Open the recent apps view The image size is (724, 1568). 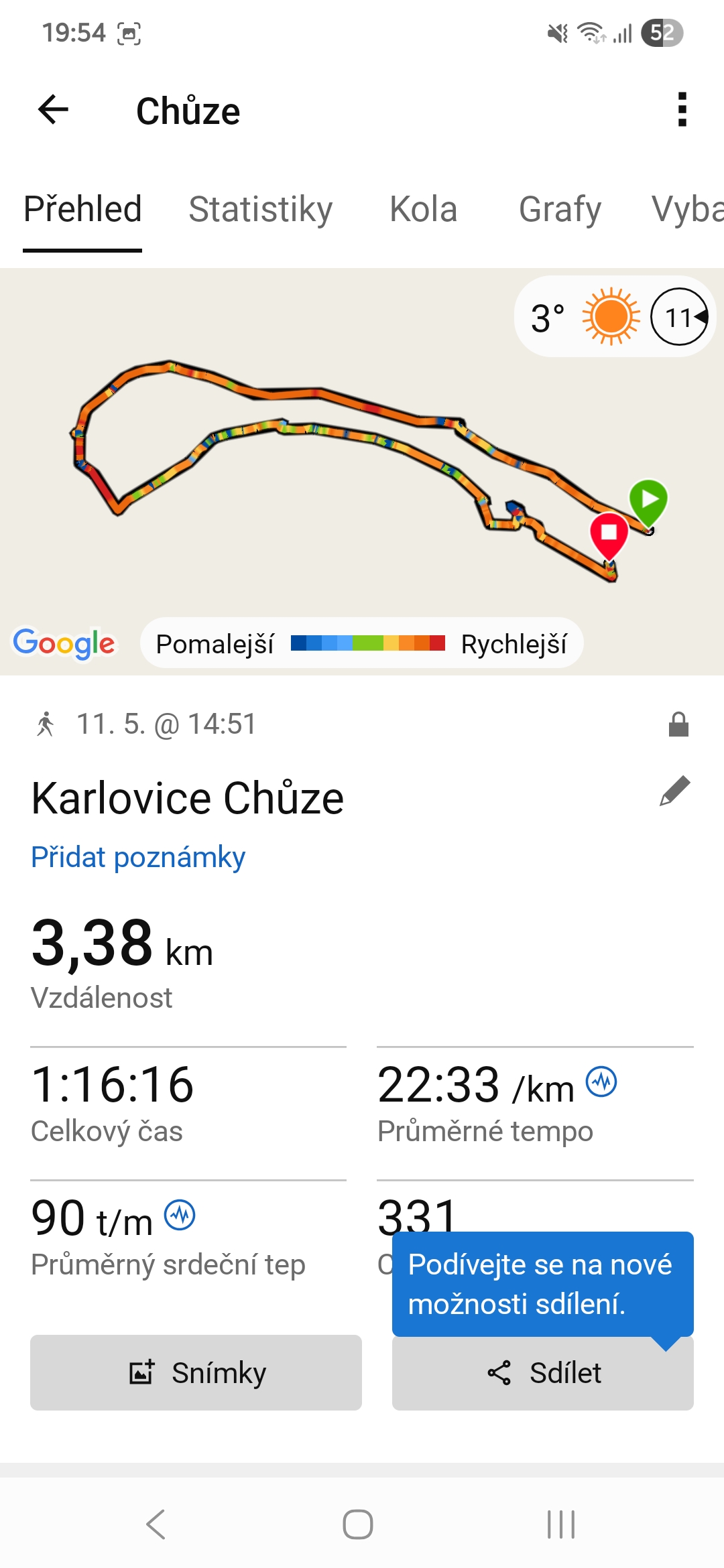tap(561, 1524)
